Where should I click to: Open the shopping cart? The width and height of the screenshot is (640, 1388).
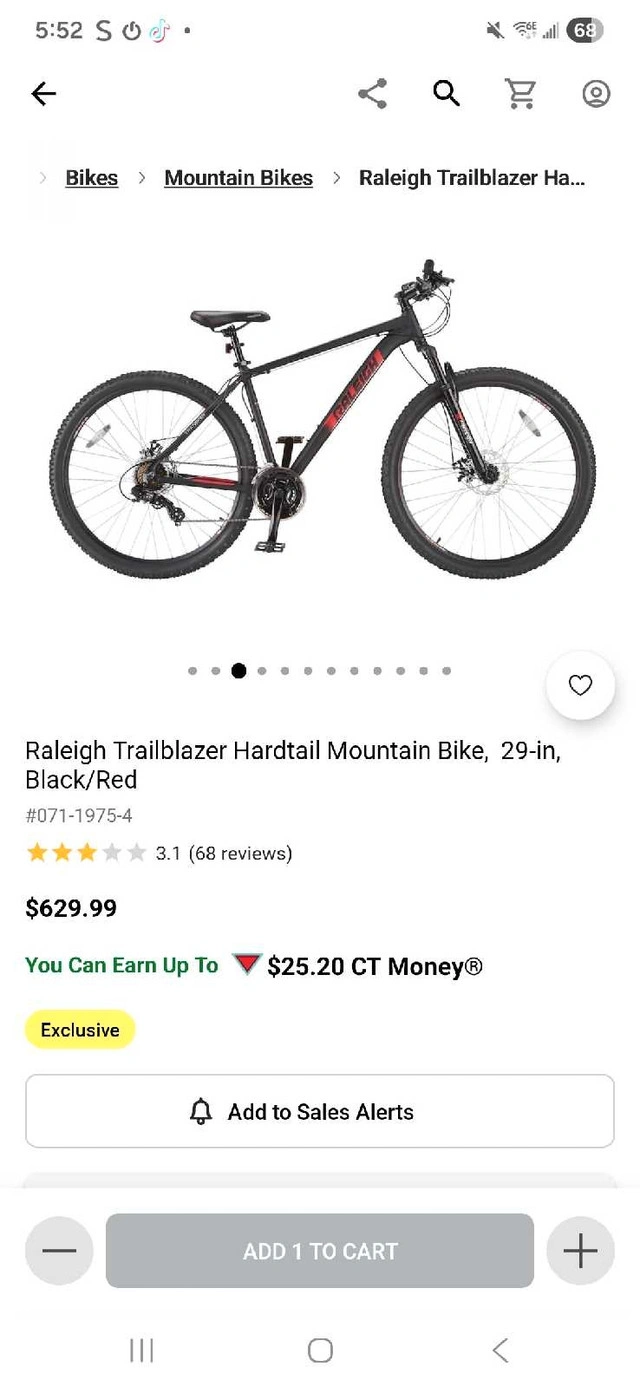coord(520,94)
